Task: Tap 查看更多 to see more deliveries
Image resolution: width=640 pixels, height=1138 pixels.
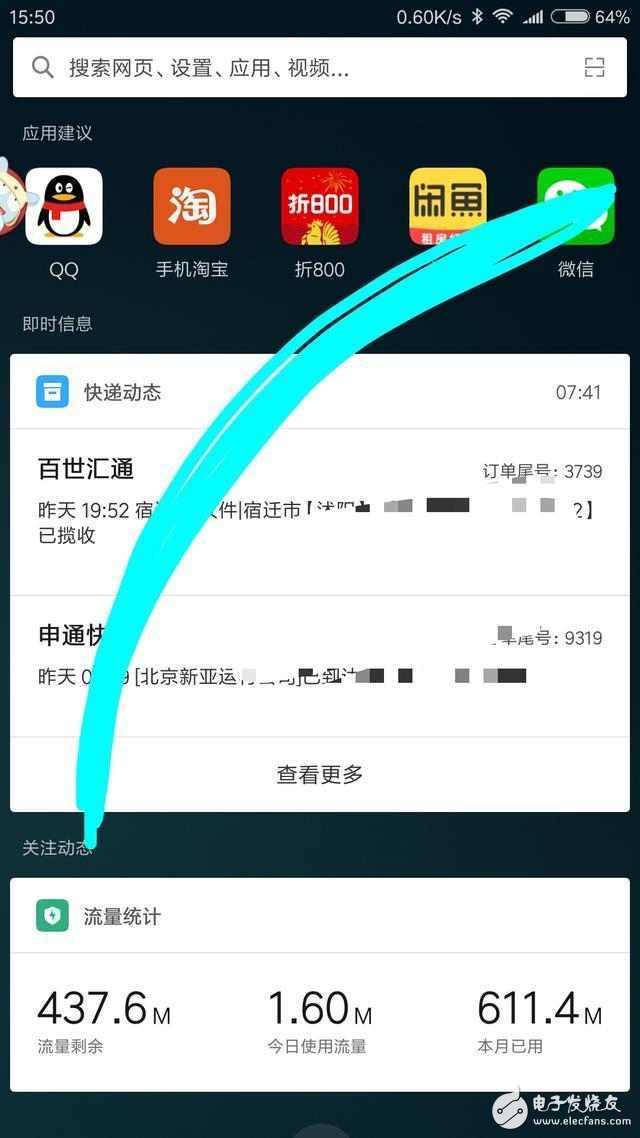Action: click(320, 774)
